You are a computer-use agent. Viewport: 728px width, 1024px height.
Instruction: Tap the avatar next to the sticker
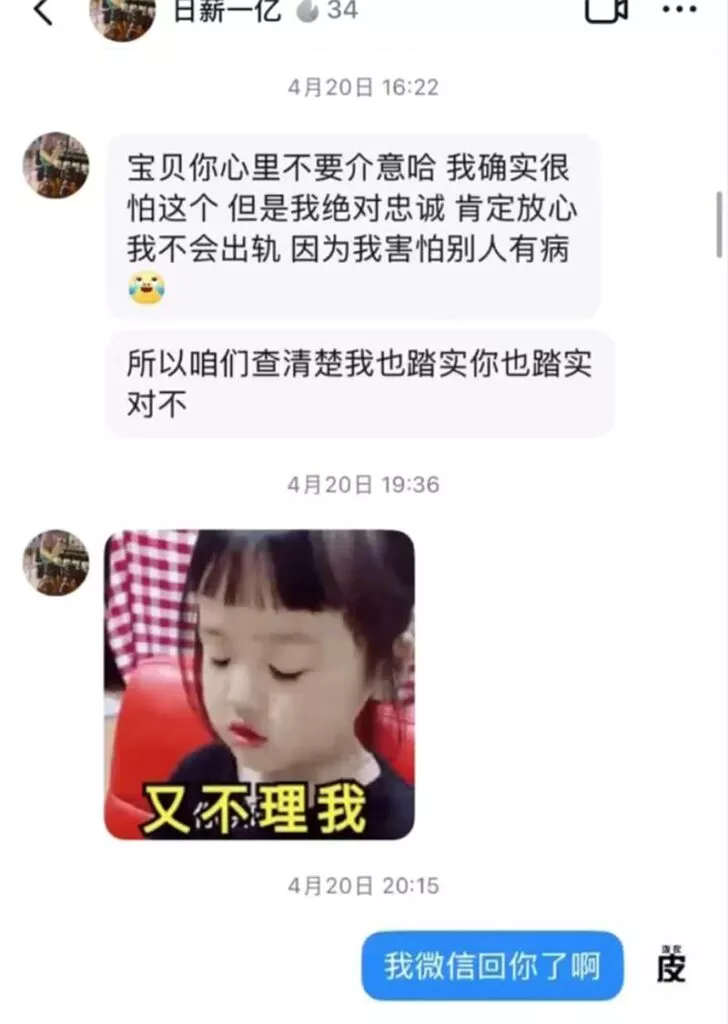click(x=56, y=563)
